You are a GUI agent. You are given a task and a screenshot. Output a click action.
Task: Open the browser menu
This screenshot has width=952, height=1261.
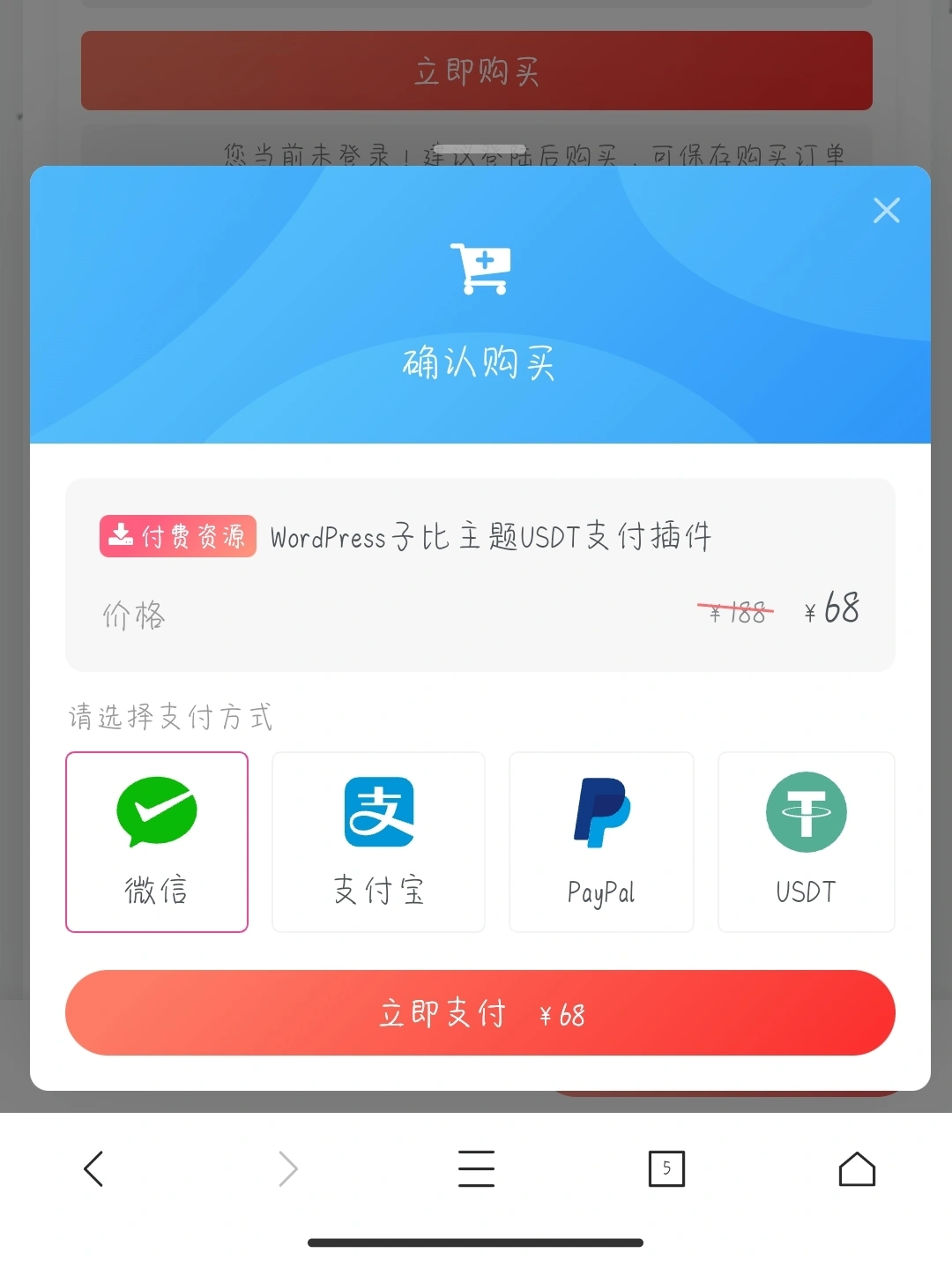click(476, 1169)
